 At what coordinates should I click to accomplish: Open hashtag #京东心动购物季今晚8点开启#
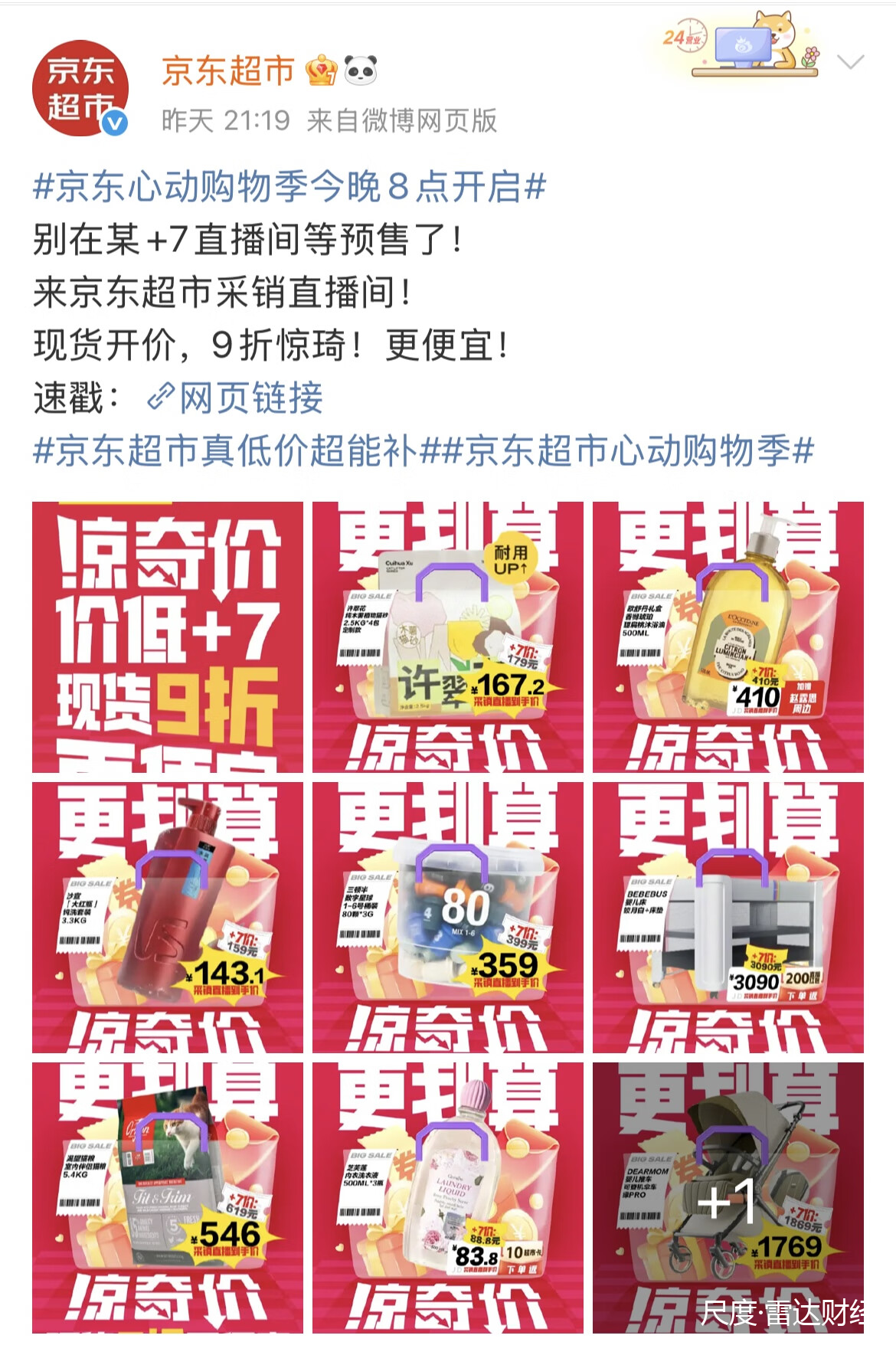tap(289, 188)
